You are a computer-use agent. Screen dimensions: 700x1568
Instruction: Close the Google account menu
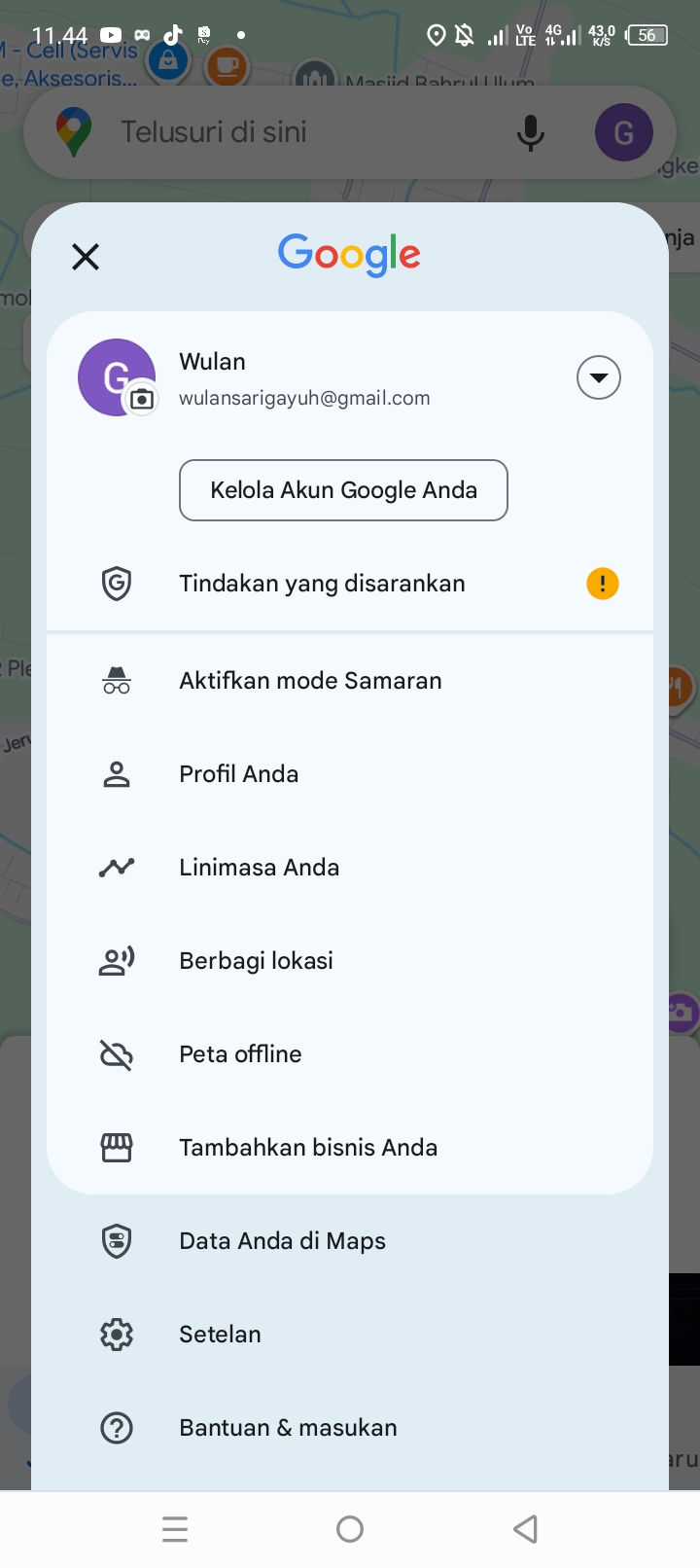coord(86,257)
